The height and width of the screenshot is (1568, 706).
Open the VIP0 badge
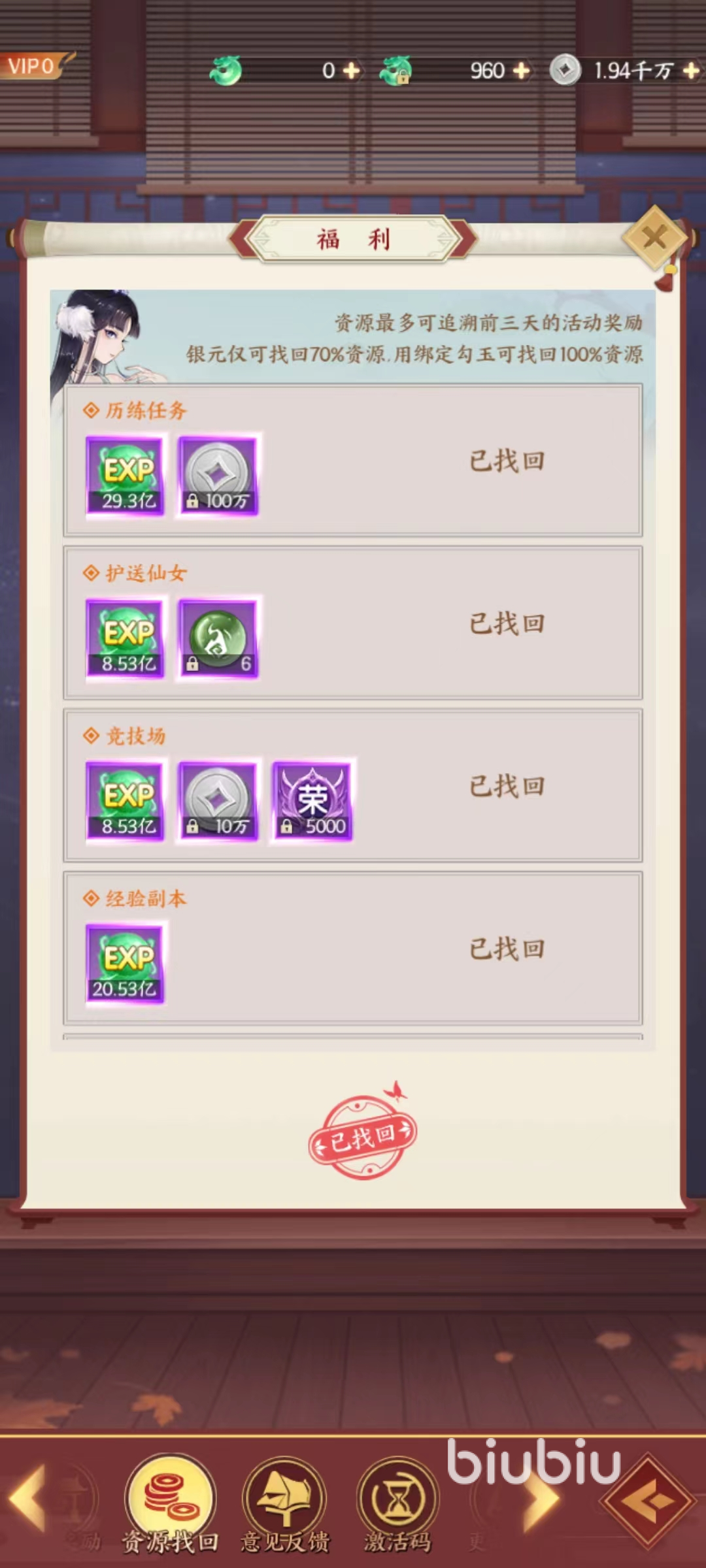pyautogui.click(x=34, y=66)
